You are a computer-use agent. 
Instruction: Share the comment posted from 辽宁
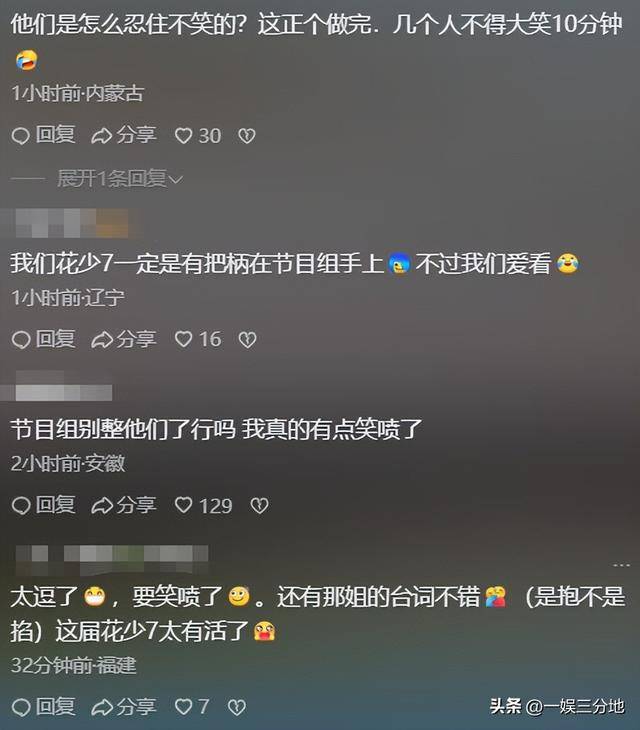[123, 339]
